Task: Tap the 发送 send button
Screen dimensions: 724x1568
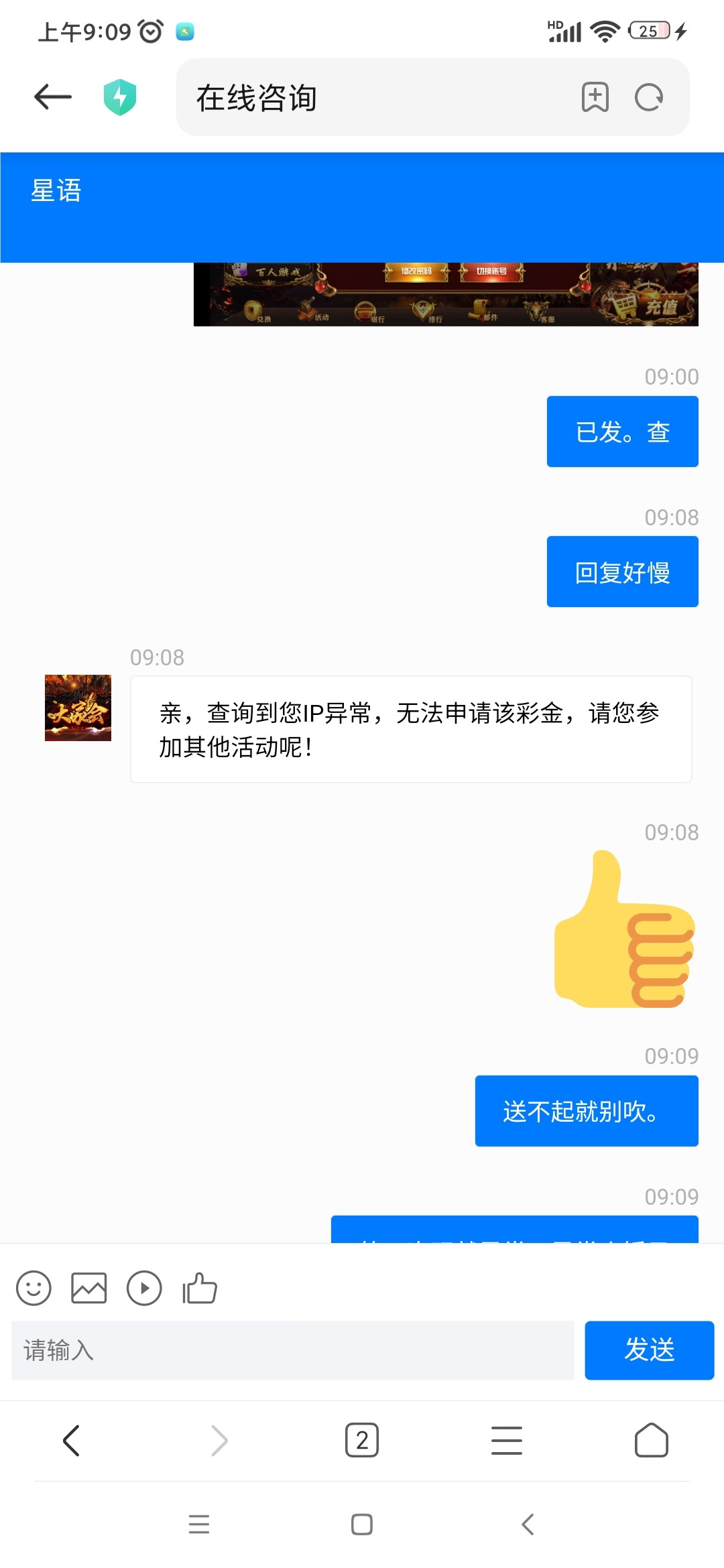Action: click(x=649, y=1350)
